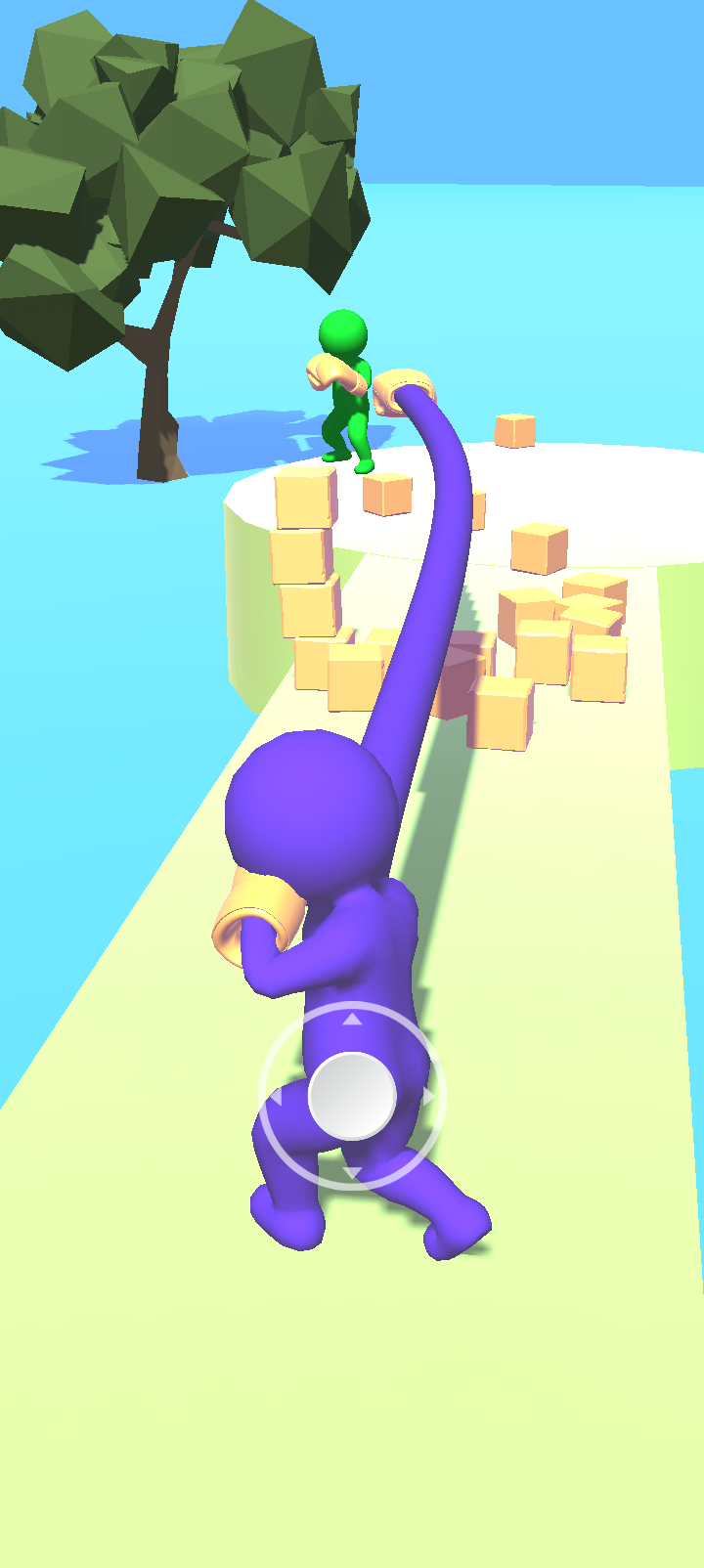Tap the joystick's up arrow
Screen dimensions: 704x1568
[352, 1020]
